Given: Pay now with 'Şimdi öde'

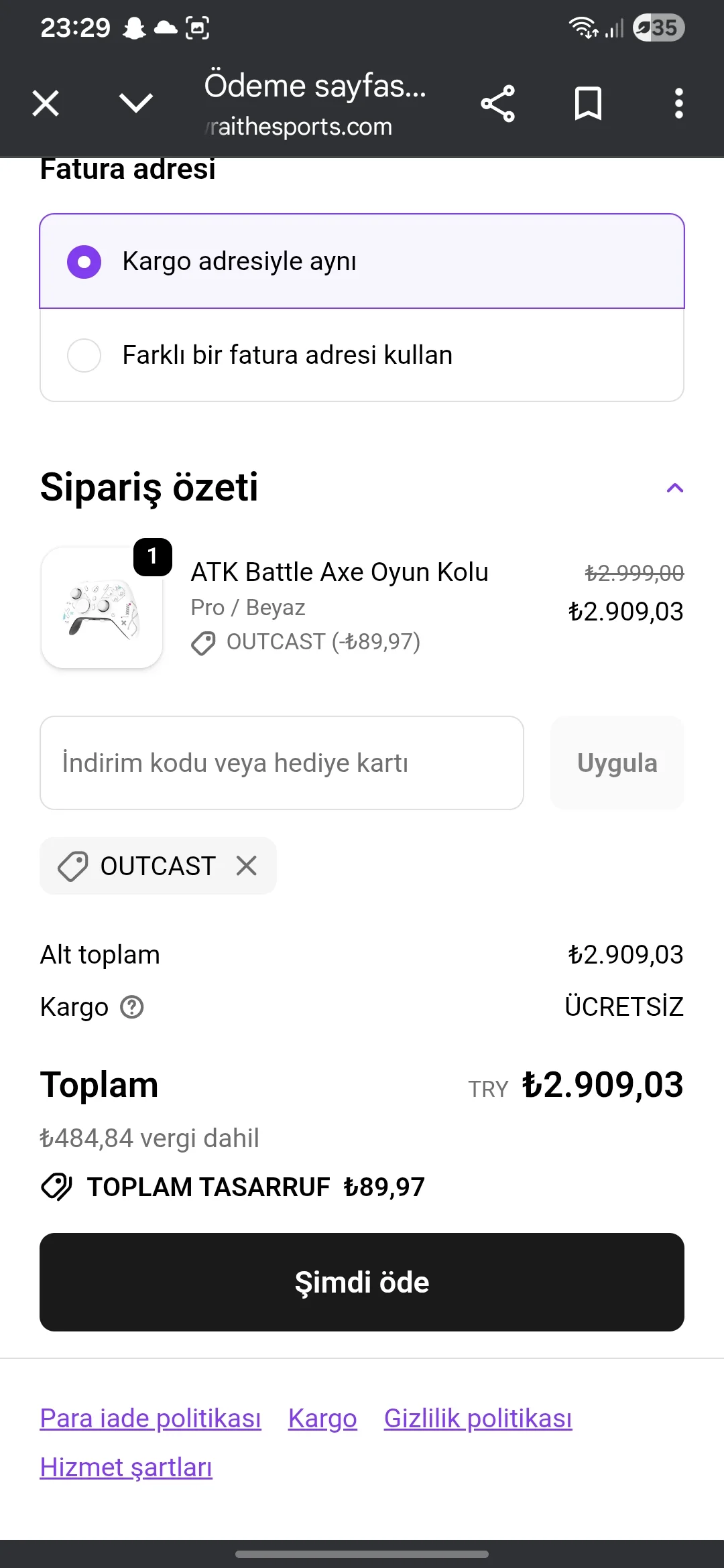Looking at the screenshot, I should point(362,1282).
